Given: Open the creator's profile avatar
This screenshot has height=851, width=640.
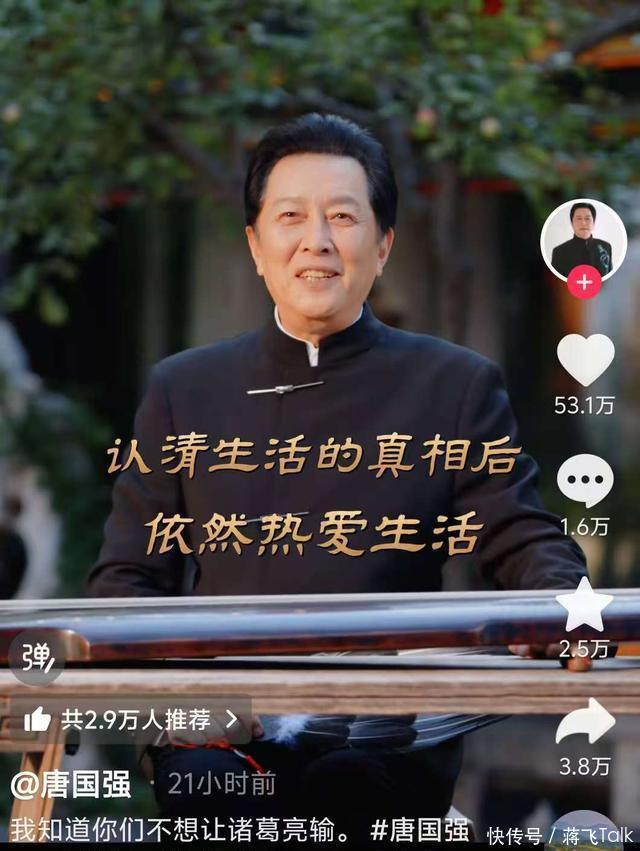Looking at the screenshot, I should coord(583,238).
